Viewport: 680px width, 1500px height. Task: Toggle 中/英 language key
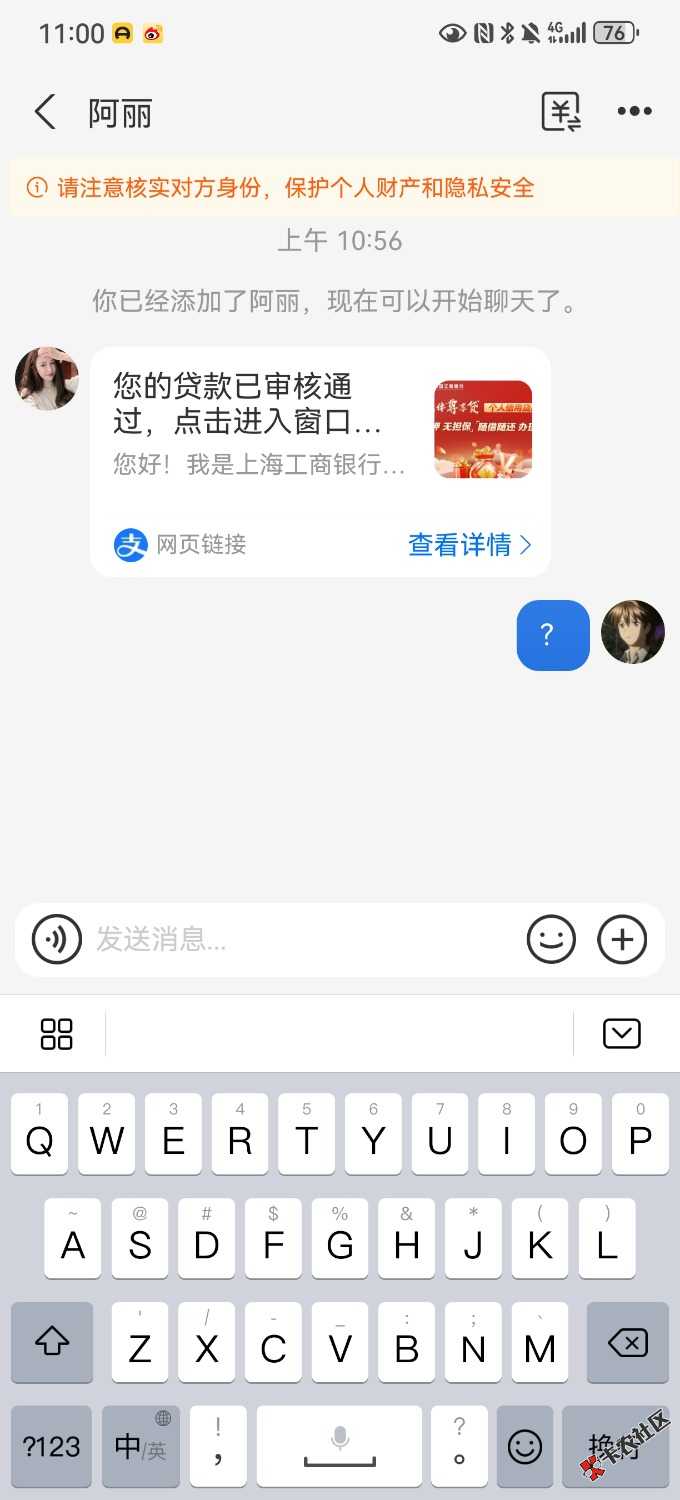pyautogui.click(x=141, y=1447)
